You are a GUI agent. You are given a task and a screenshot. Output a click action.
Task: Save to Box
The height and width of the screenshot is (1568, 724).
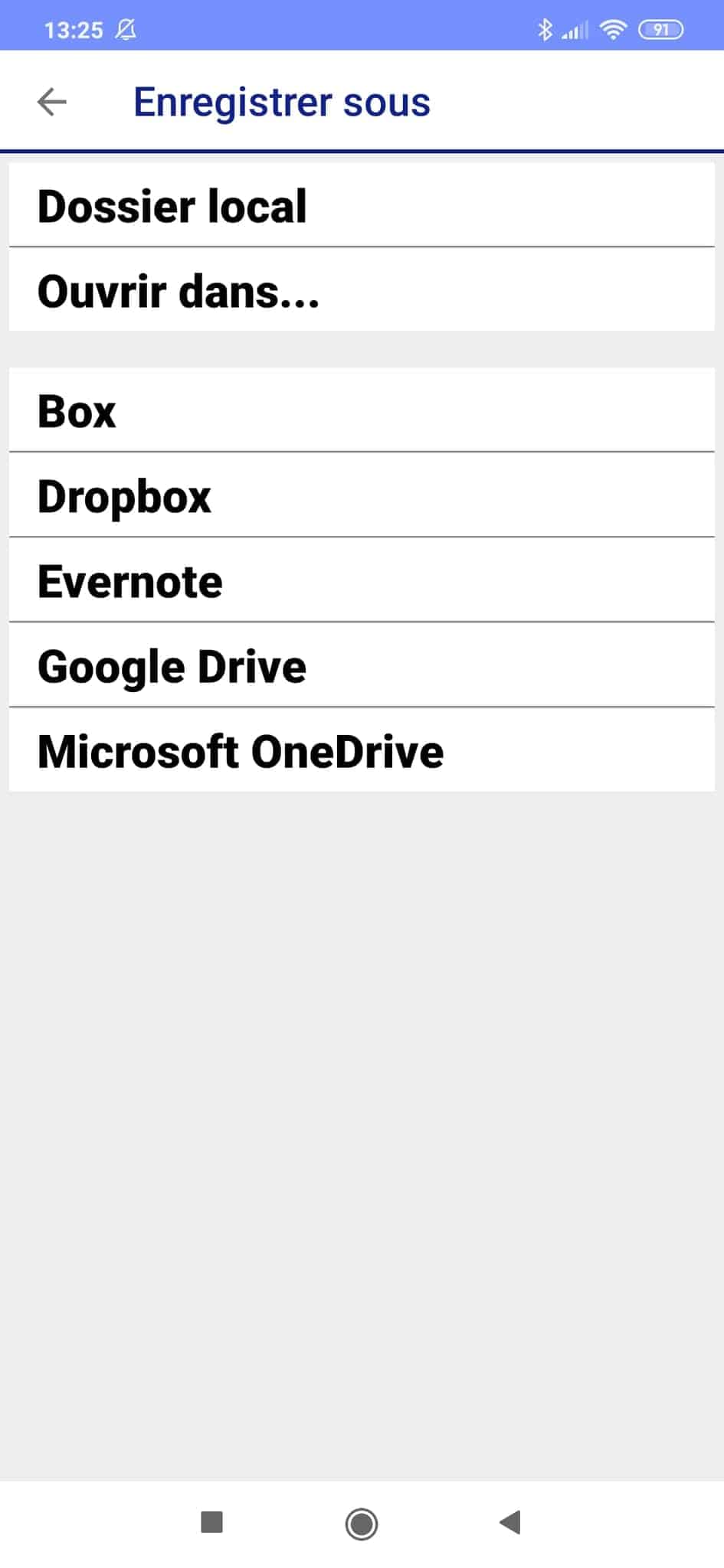coord(362,411)
